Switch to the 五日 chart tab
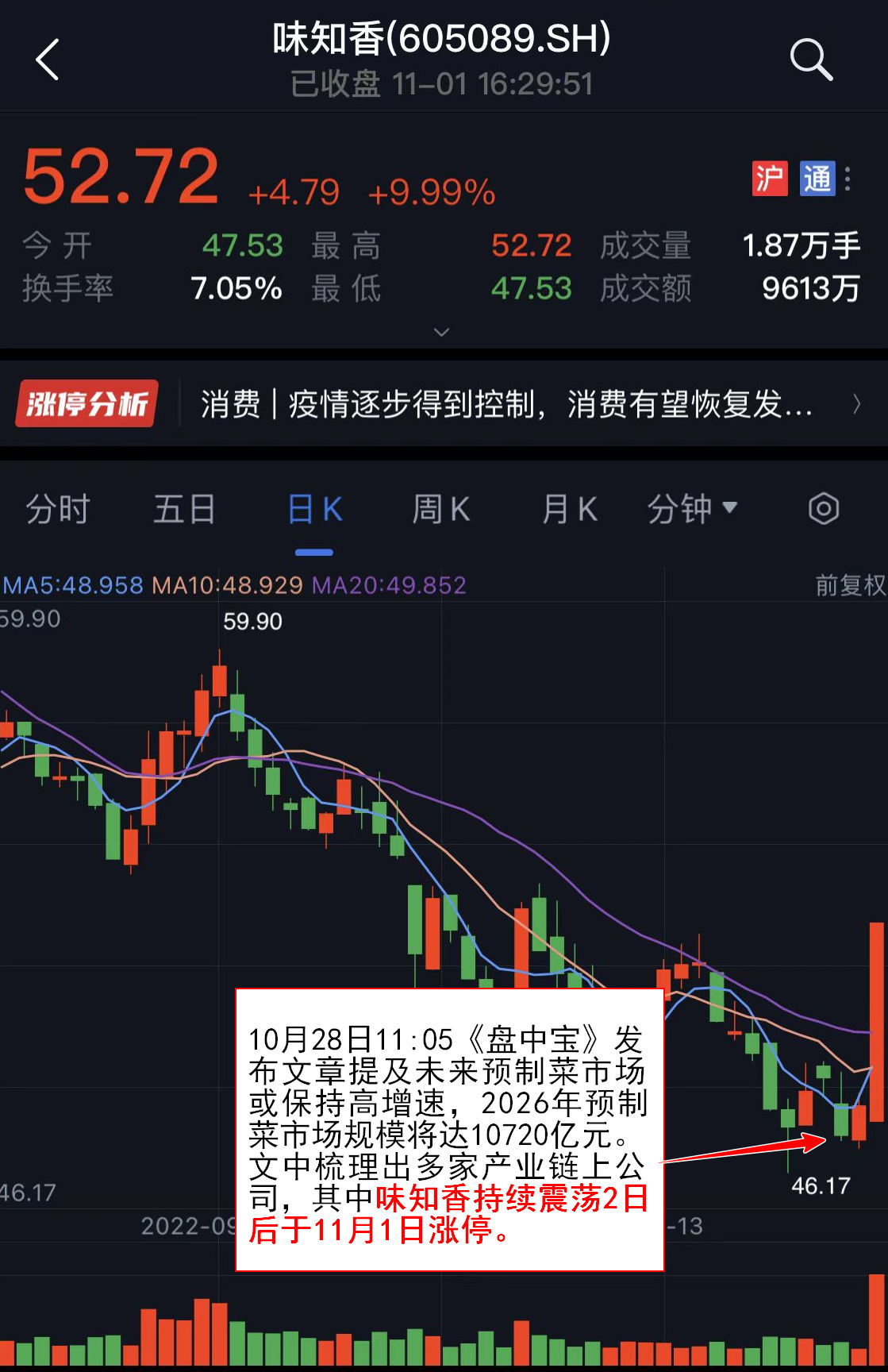 tap(184, 509)
